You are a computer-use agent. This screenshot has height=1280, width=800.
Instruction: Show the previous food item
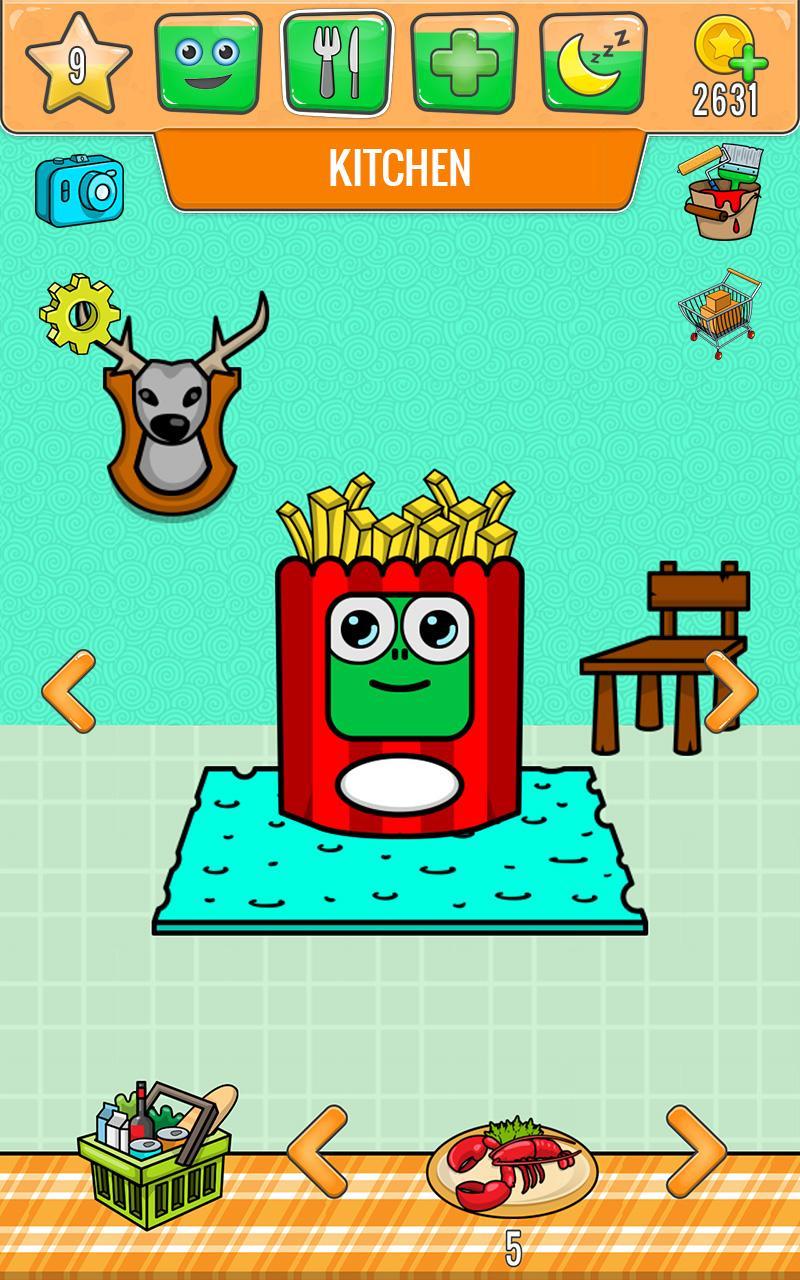(x=318, y=1152)
